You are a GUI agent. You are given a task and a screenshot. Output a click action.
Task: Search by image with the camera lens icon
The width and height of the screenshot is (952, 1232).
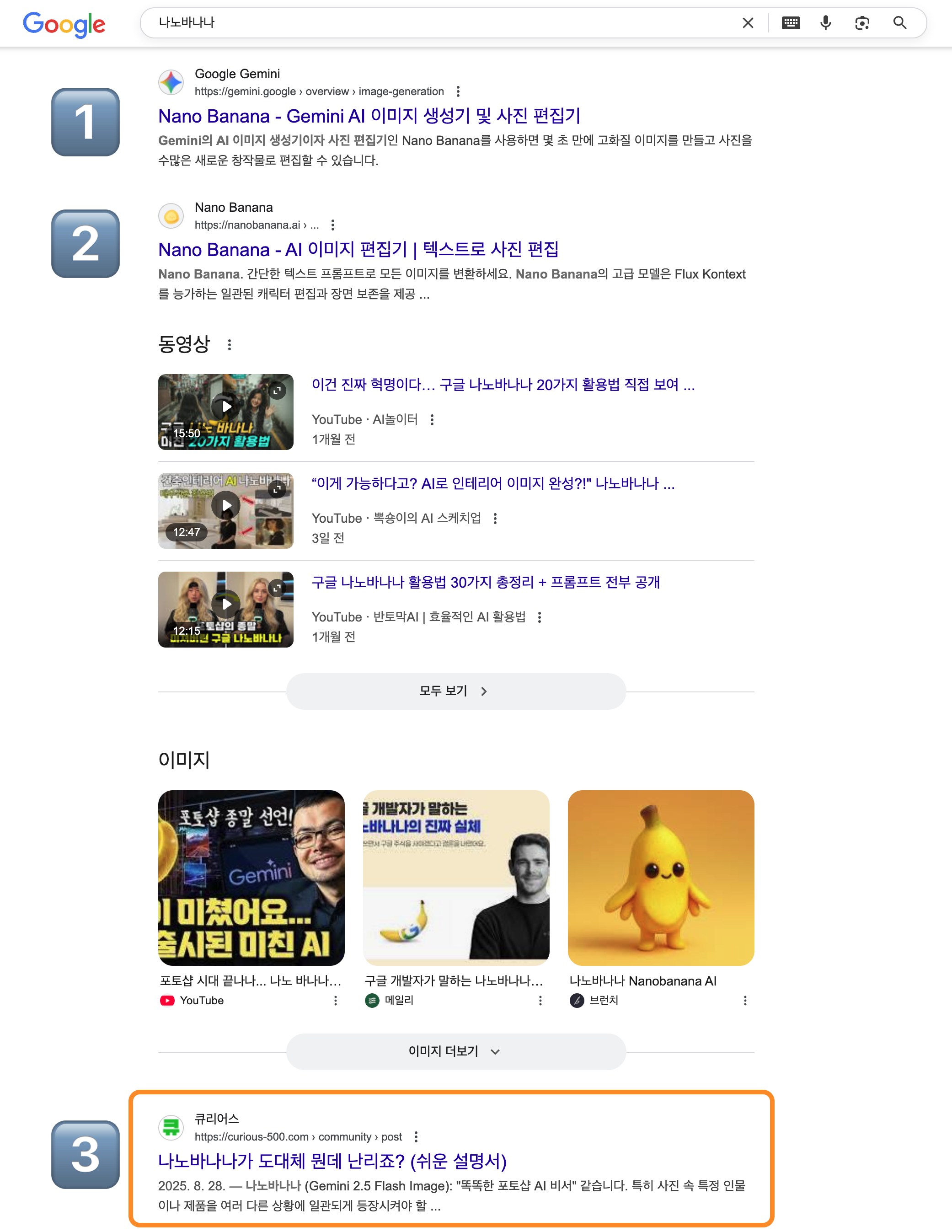click(862, 23)
